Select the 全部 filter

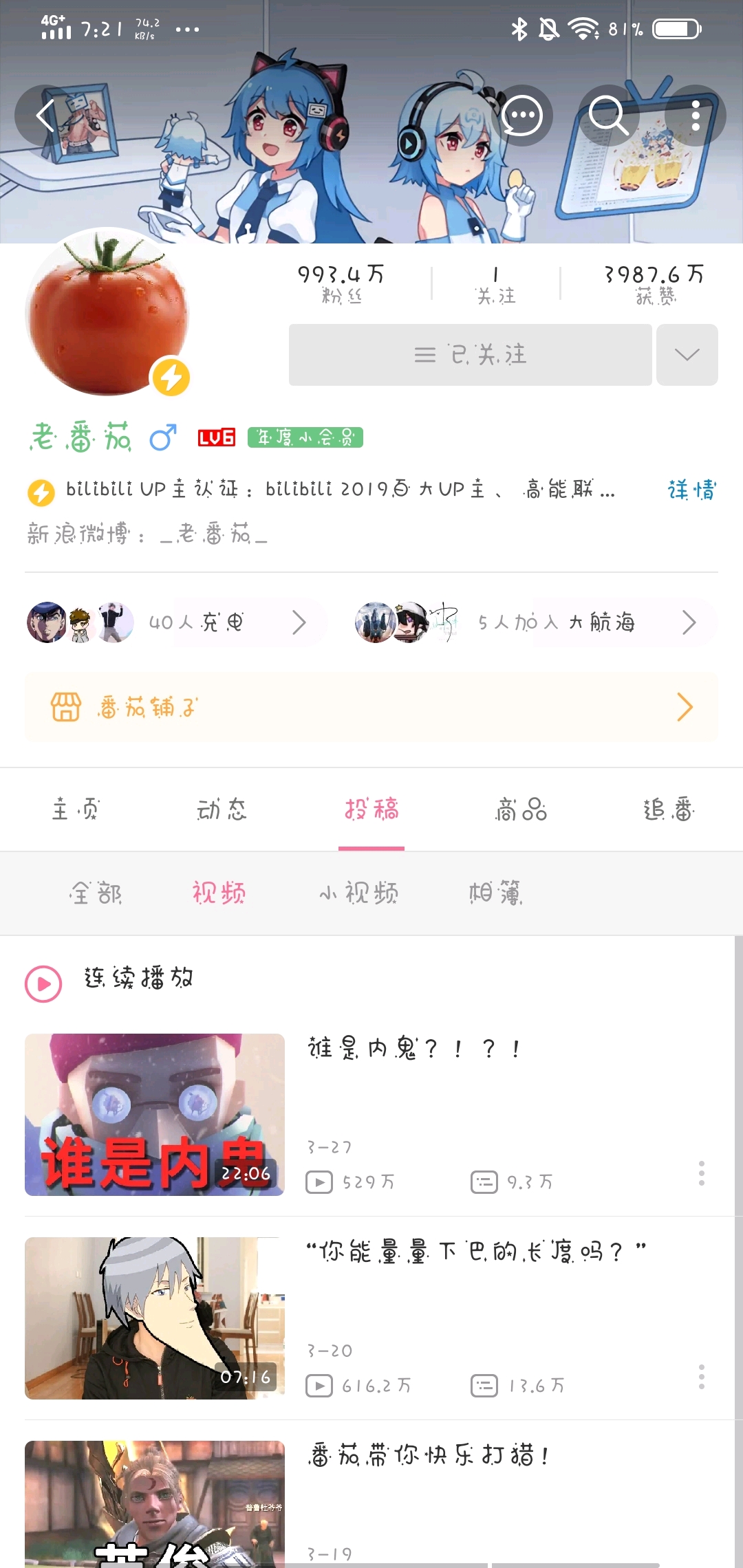pos(96,893)
